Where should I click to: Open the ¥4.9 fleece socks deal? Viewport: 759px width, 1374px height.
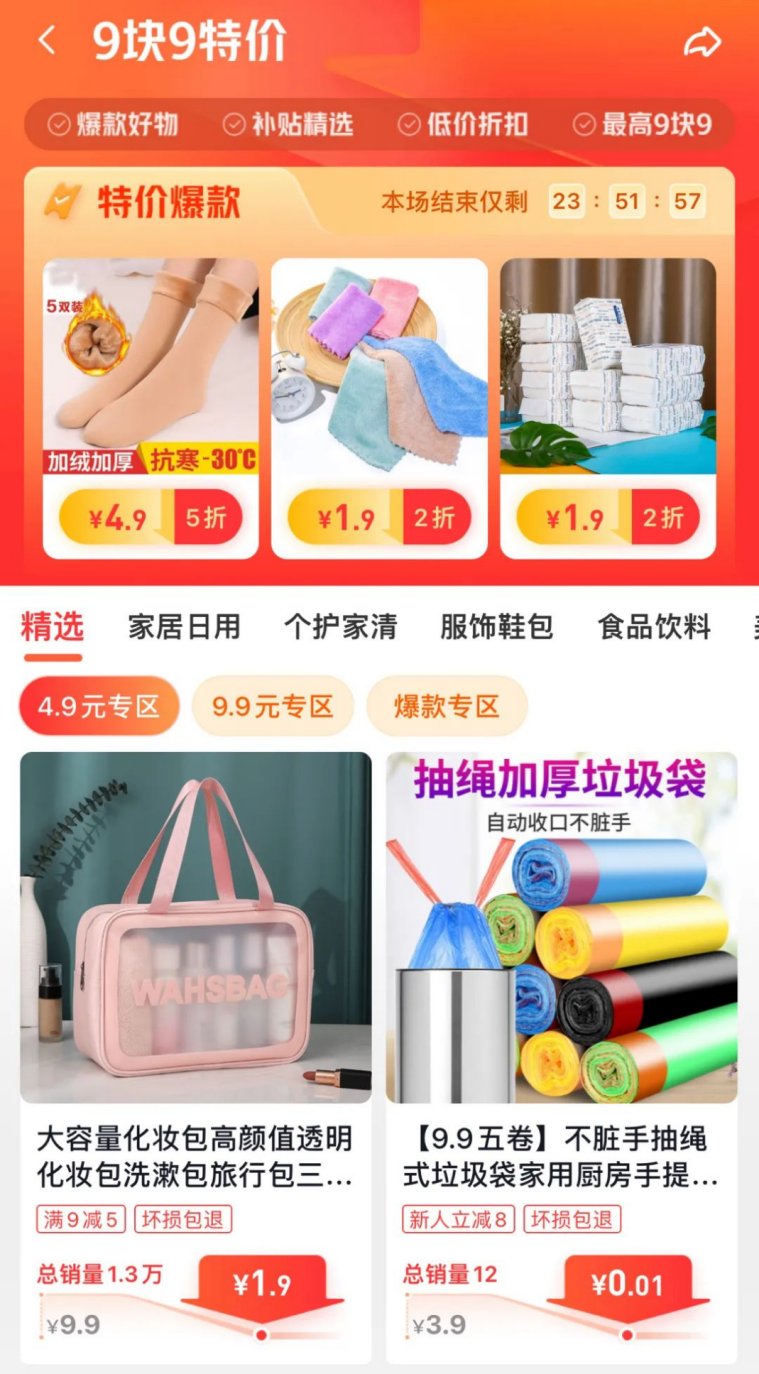click(151, 408)
